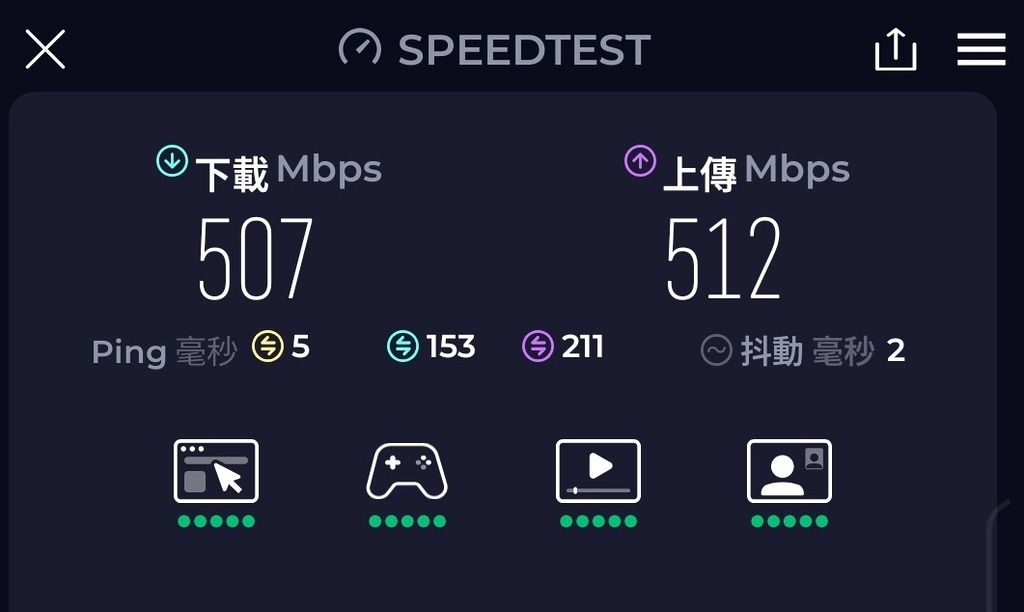Open the video chat rating details
Screen dimensions: 1024x612
pos(789,472)
